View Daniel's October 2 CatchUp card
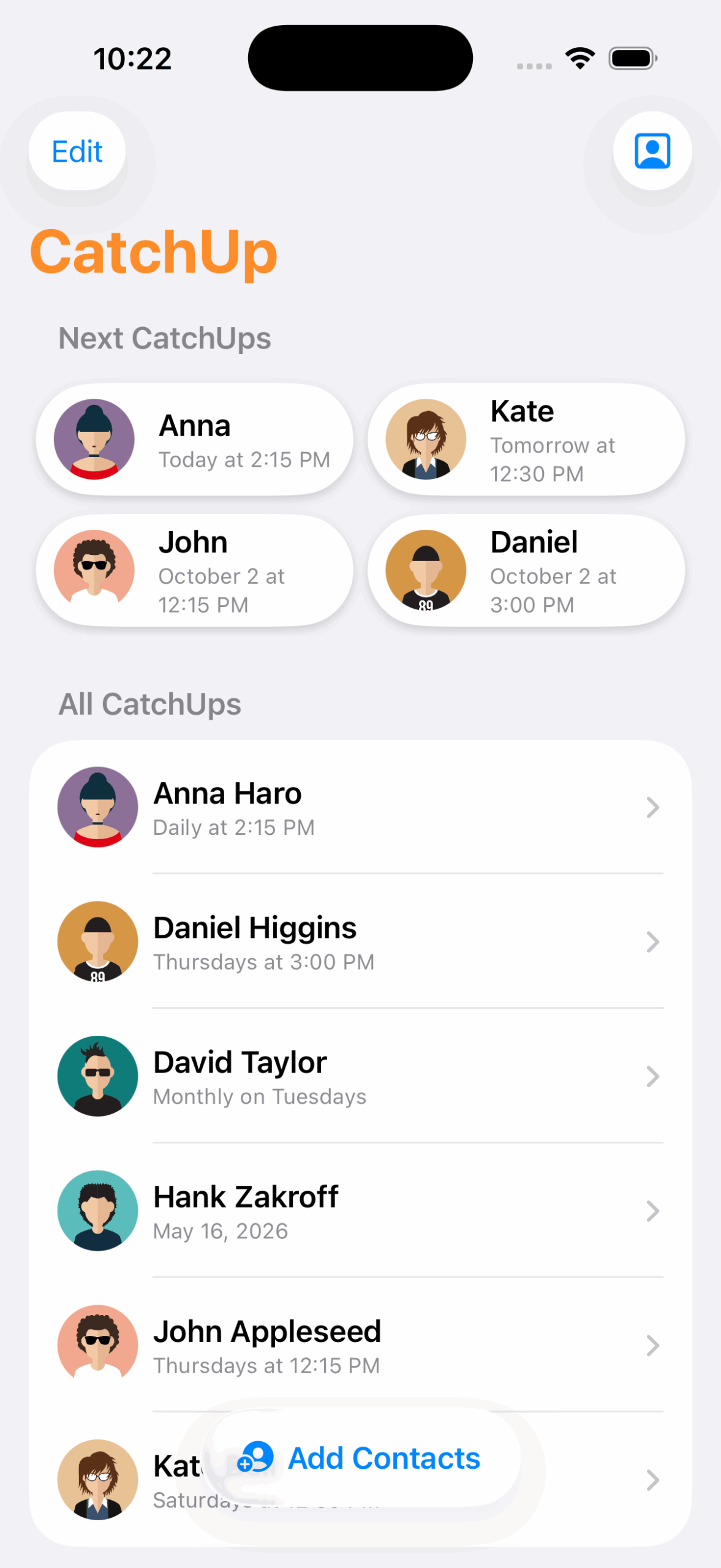 [x=526, y=571]
